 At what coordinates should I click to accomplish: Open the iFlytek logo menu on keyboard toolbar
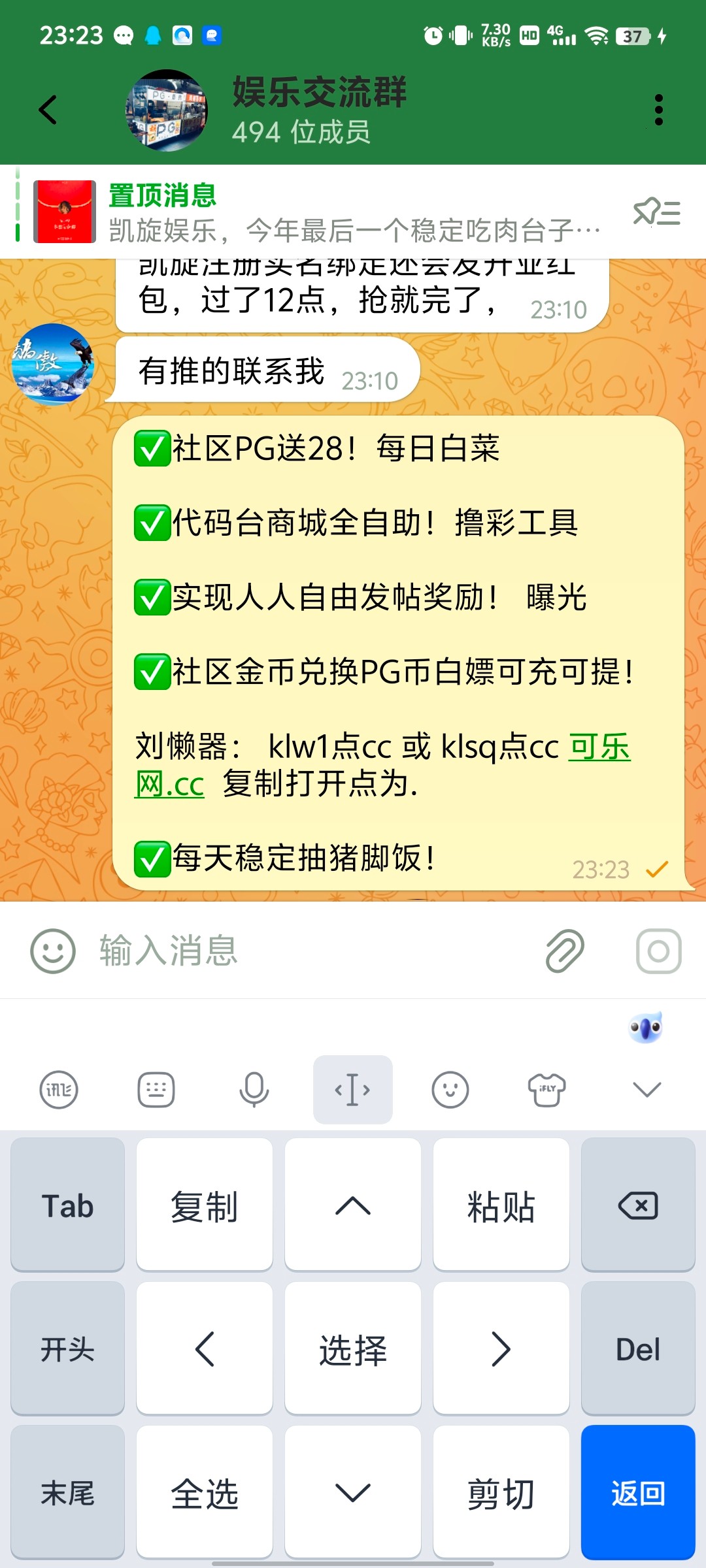pos(59,1089)
